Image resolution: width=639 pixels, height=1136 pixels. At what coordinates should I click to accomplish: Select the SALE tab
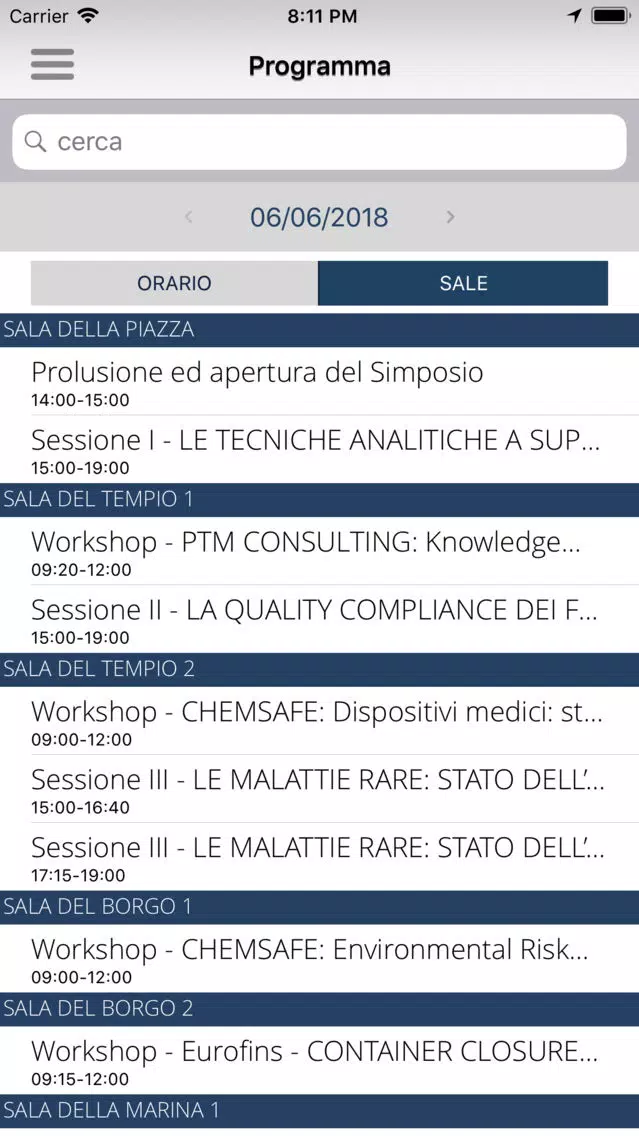463,283
